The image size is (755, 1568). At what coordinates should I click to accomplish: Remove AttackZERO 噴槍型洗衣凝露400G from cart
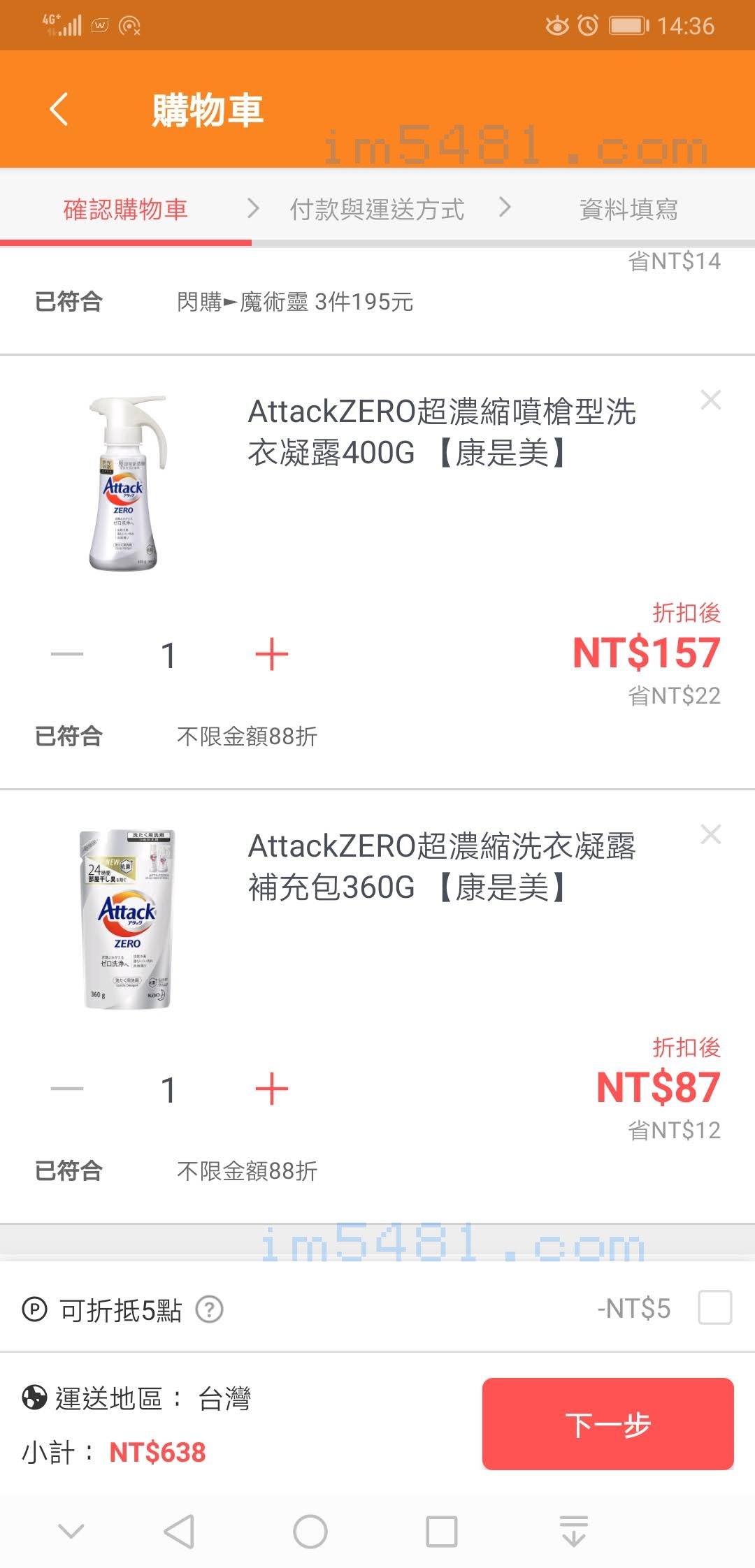710,400
